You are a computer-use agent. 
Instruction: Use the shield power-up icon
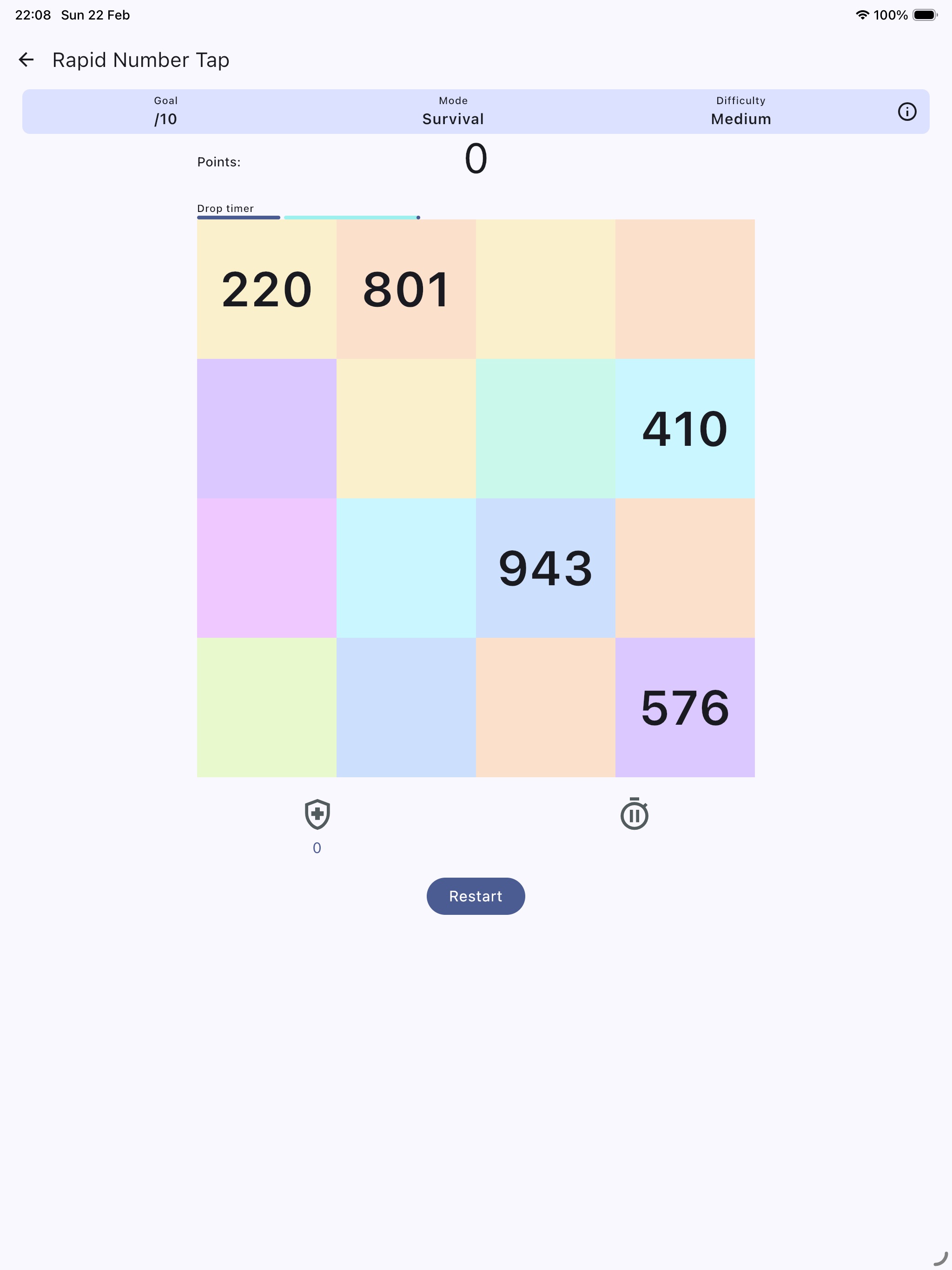click(317, 814)
